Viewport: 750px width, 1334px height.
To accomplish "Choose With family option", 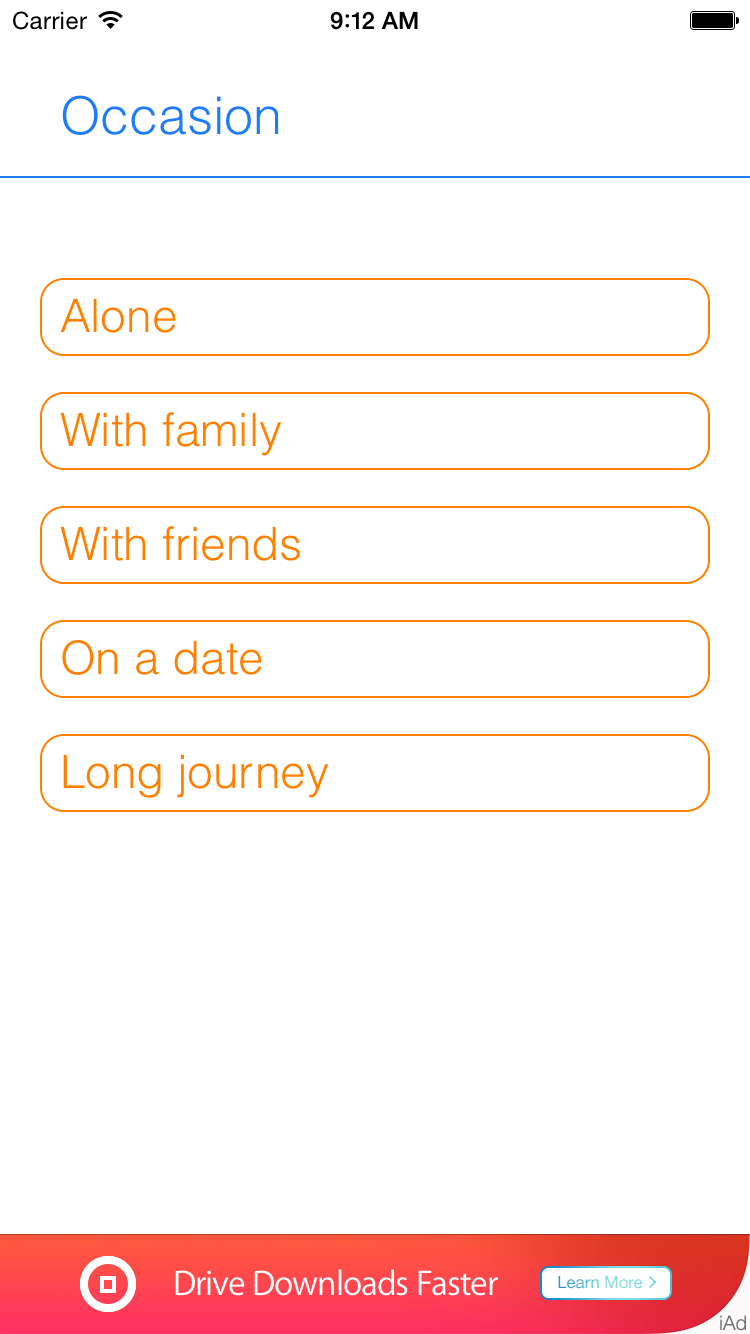I will [x=375, y=431].
